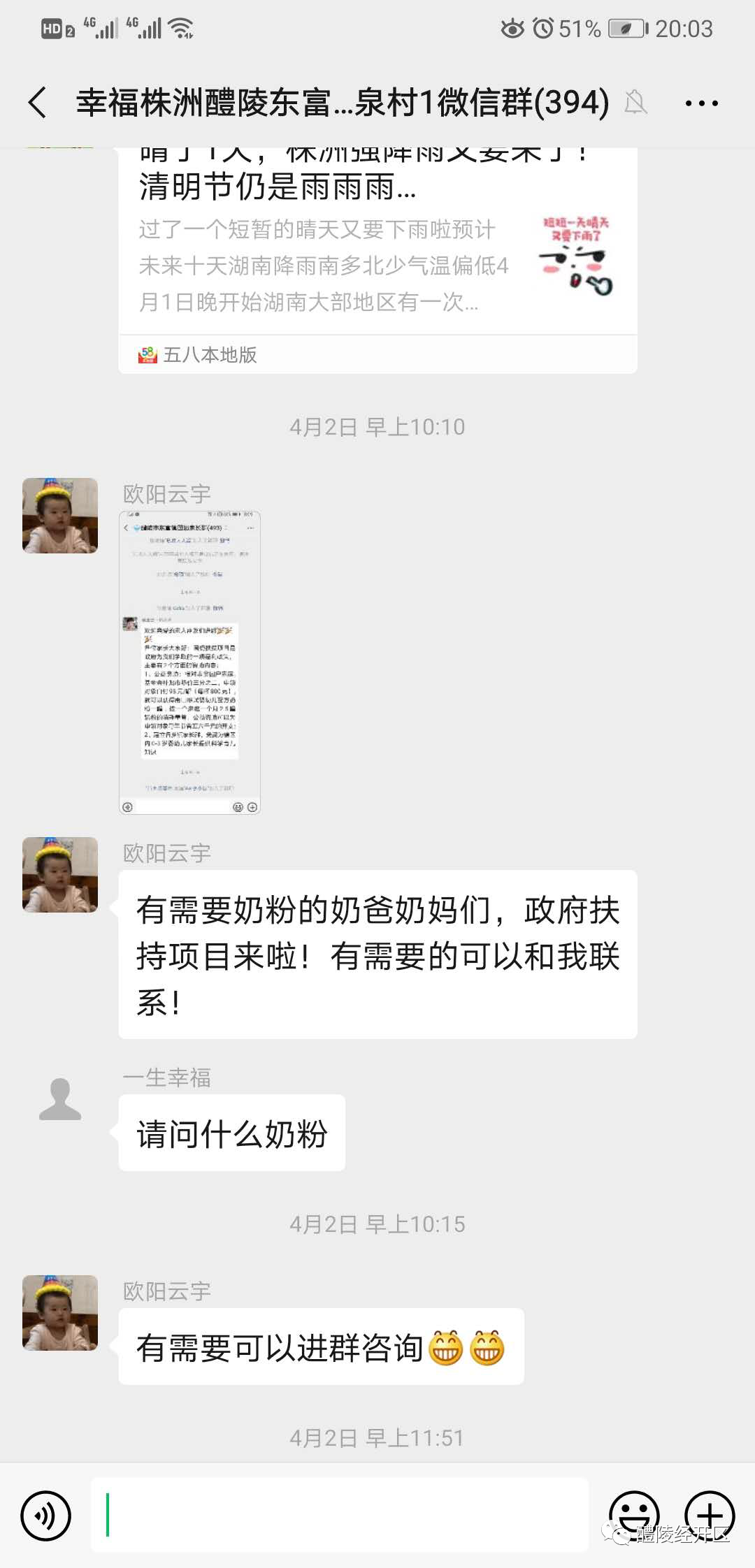The image size is (755, 1568).
Task: Focus the message text field
Action: pos(340,1514)
